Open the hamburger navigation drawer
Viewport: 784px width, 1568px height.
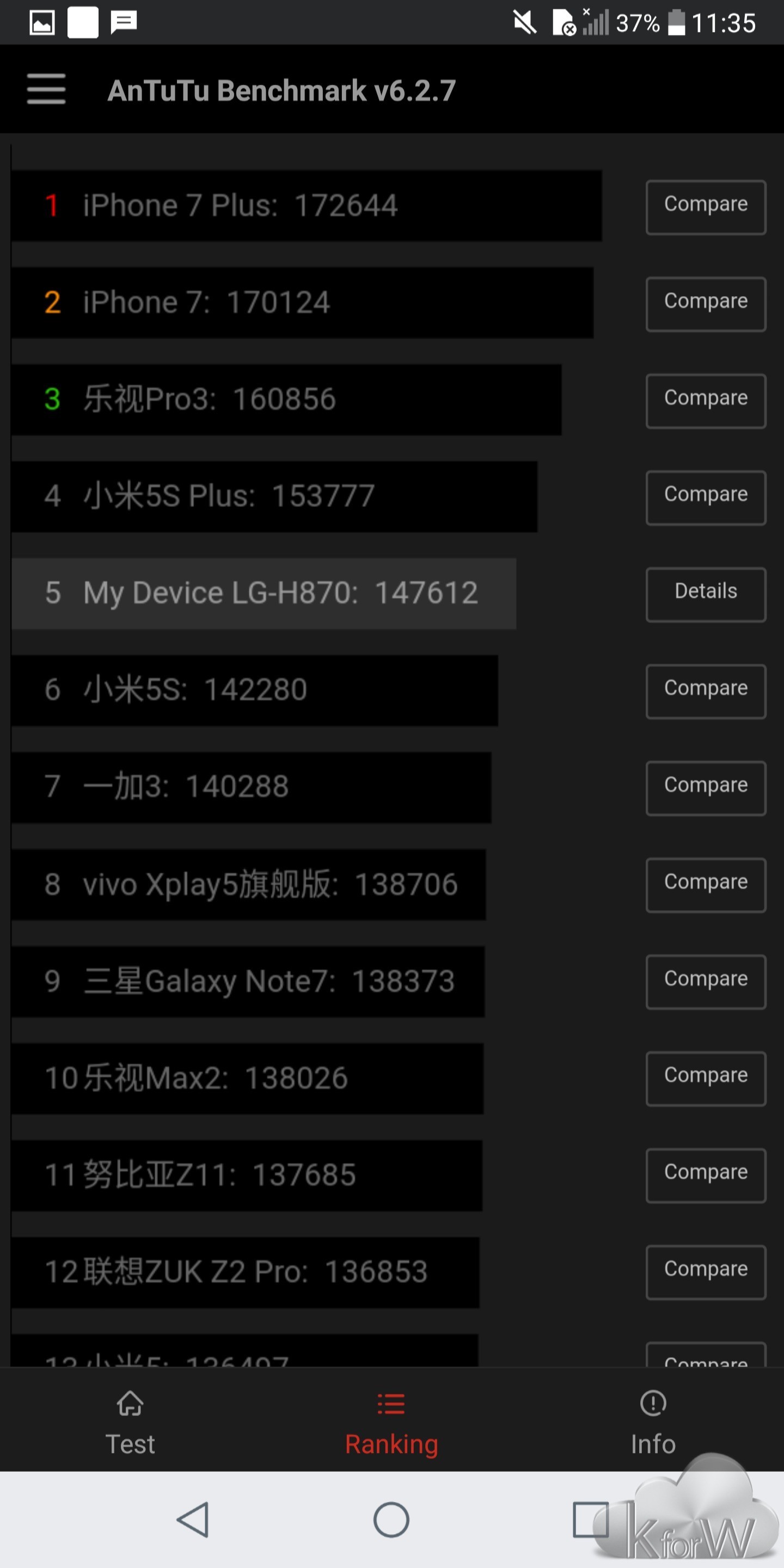(x=46, y=89)
